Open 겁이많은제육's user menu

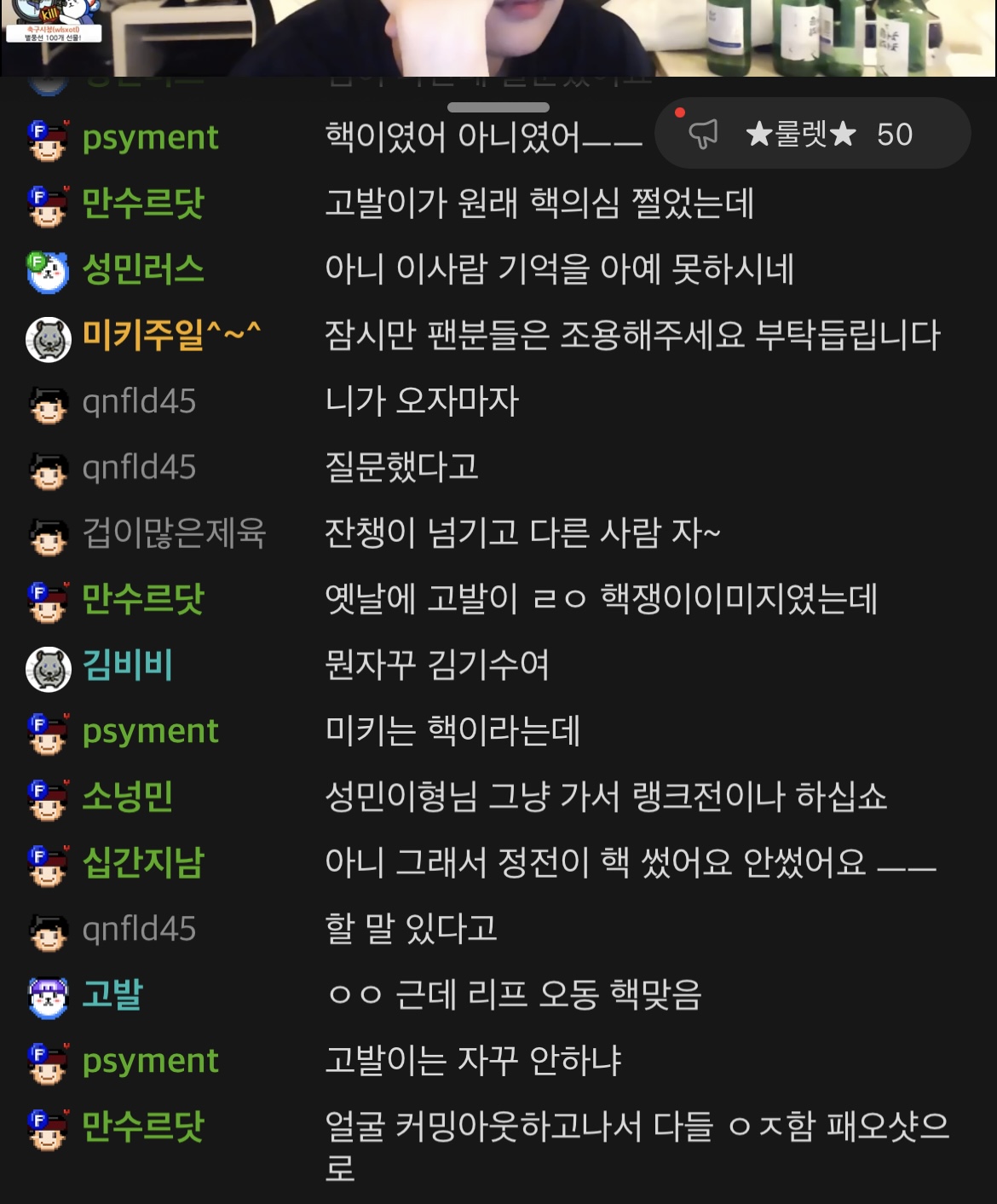point(174,533)
